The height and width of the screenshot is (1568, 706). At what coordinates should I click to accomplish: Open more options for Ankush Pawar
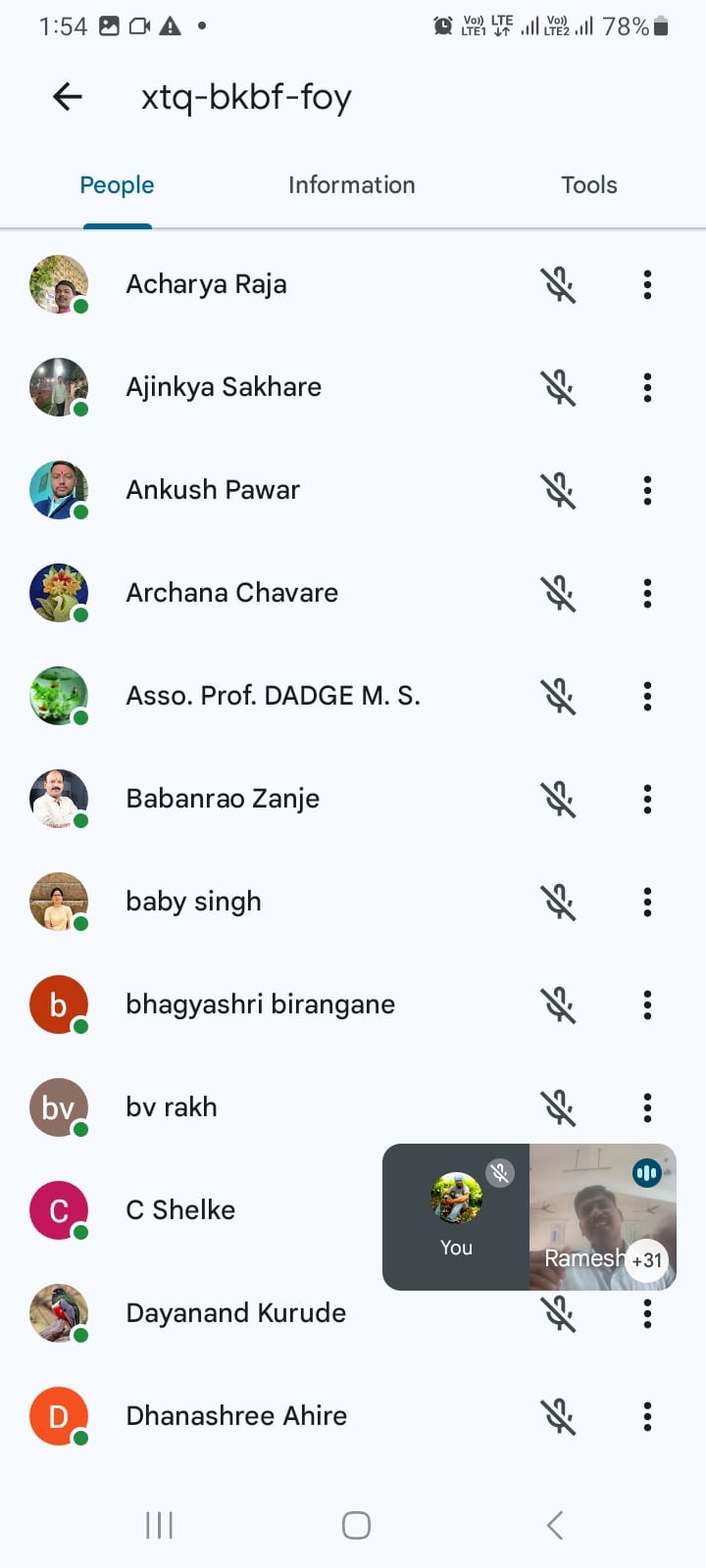point(647,491)
